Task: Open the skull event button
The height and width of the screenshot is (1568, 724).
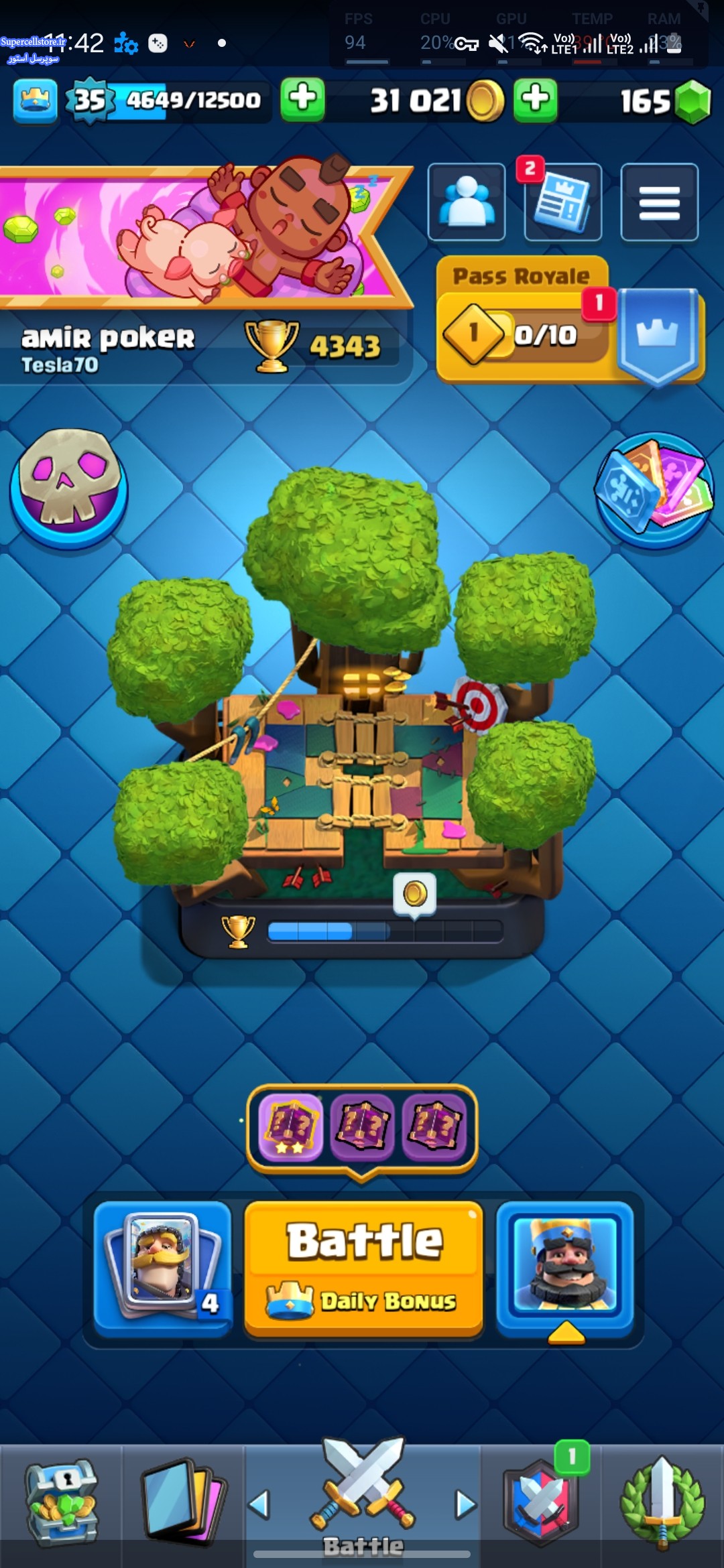Action: [x=69, y=488]
